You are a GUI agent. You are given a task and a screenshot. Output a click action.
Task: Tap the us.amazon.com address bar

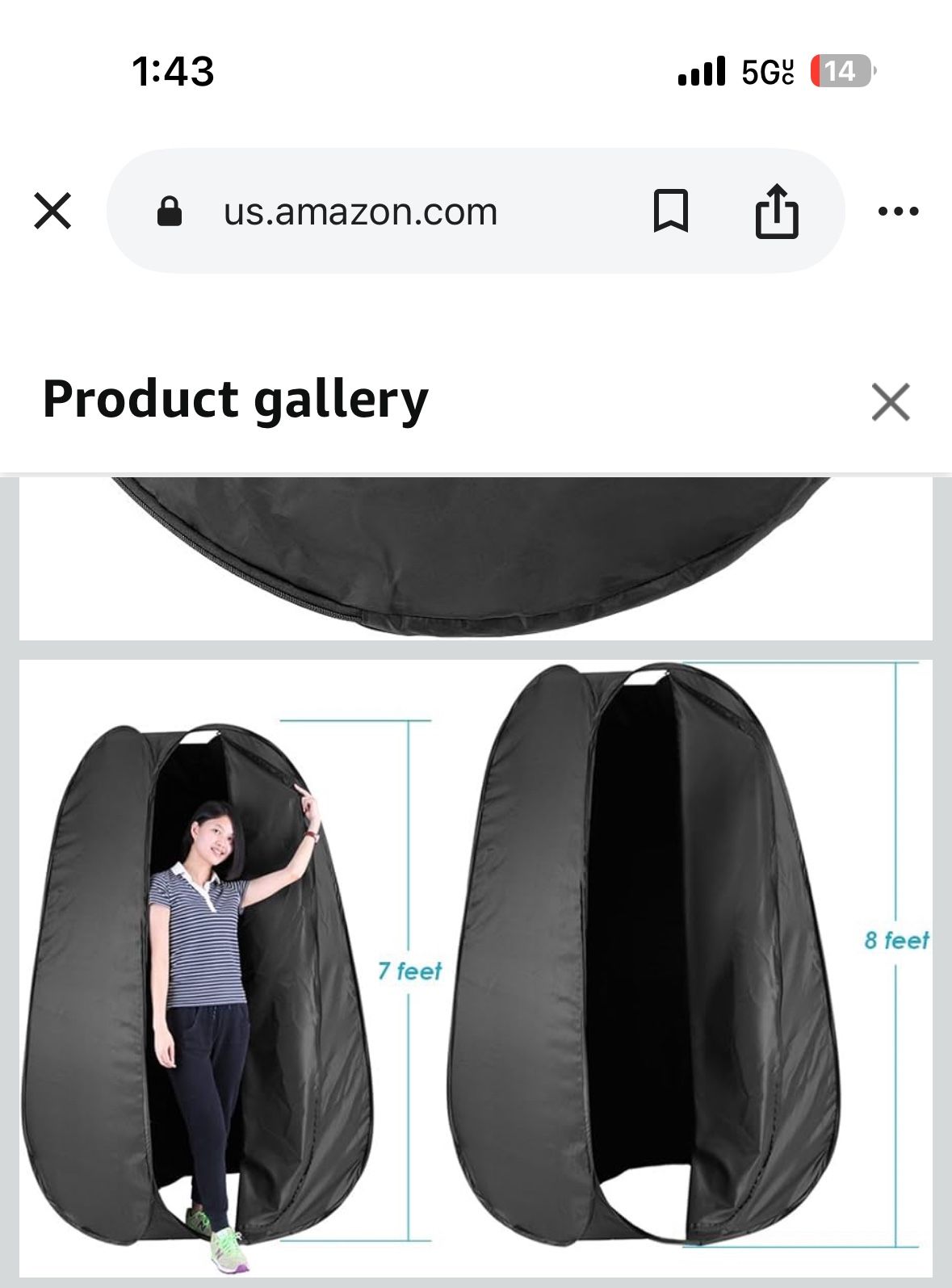[360, 212]
